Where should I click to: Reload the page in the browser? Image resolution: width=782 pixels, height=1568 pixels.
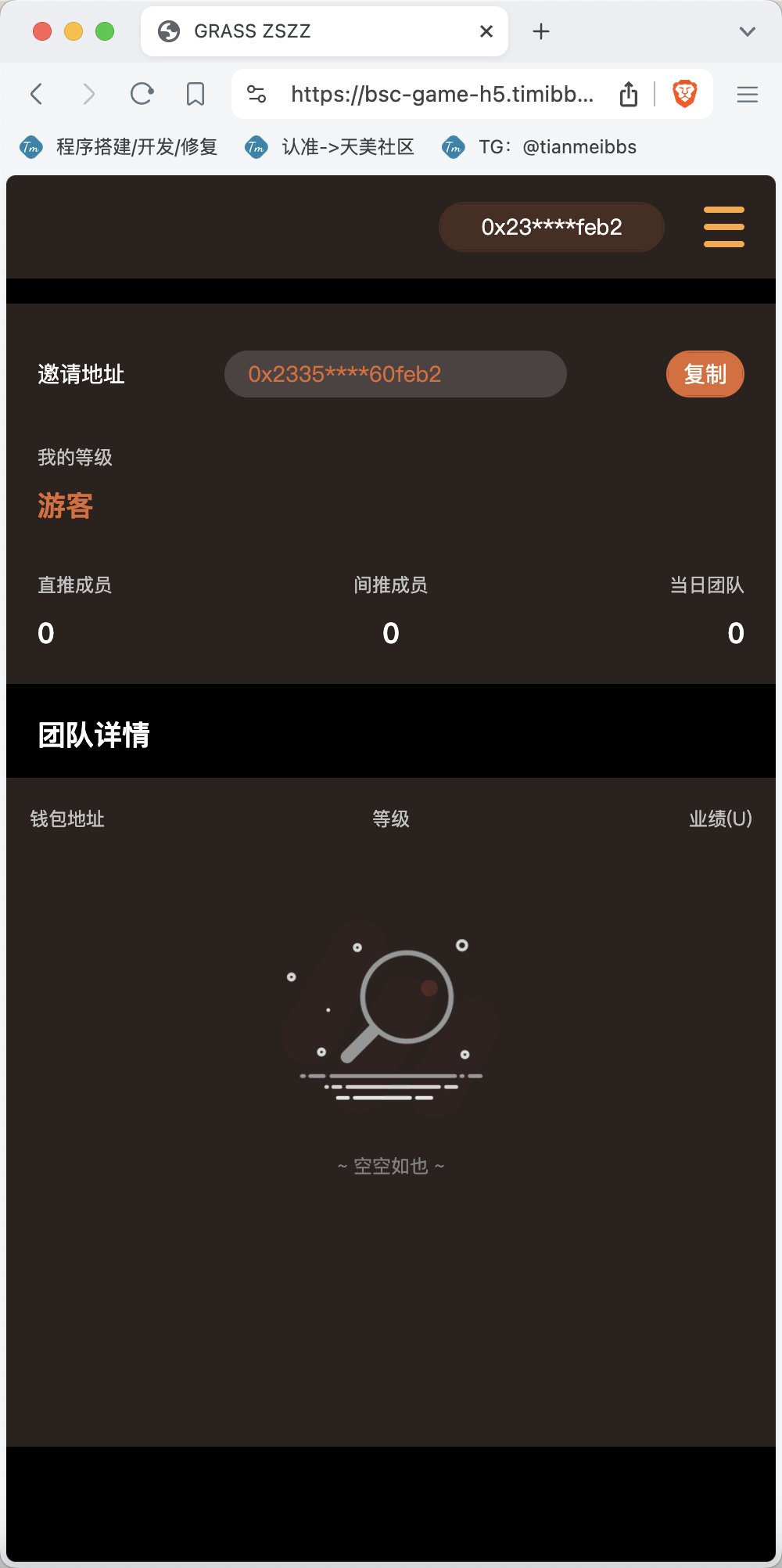tap(142, 94)
